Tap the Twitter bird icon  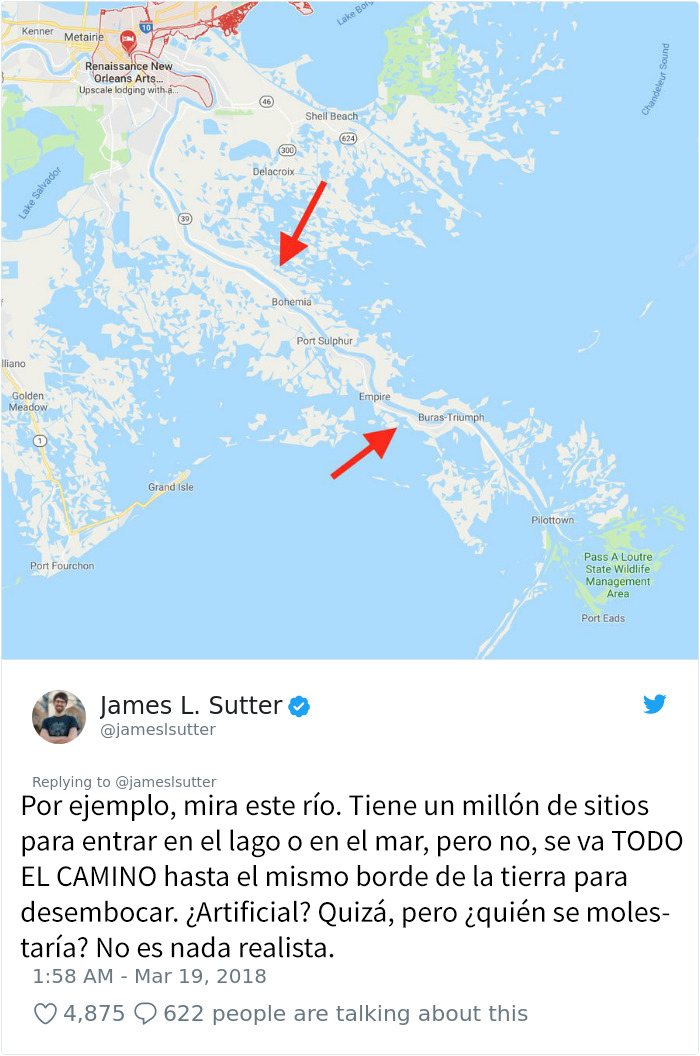(x=655, y=705)
